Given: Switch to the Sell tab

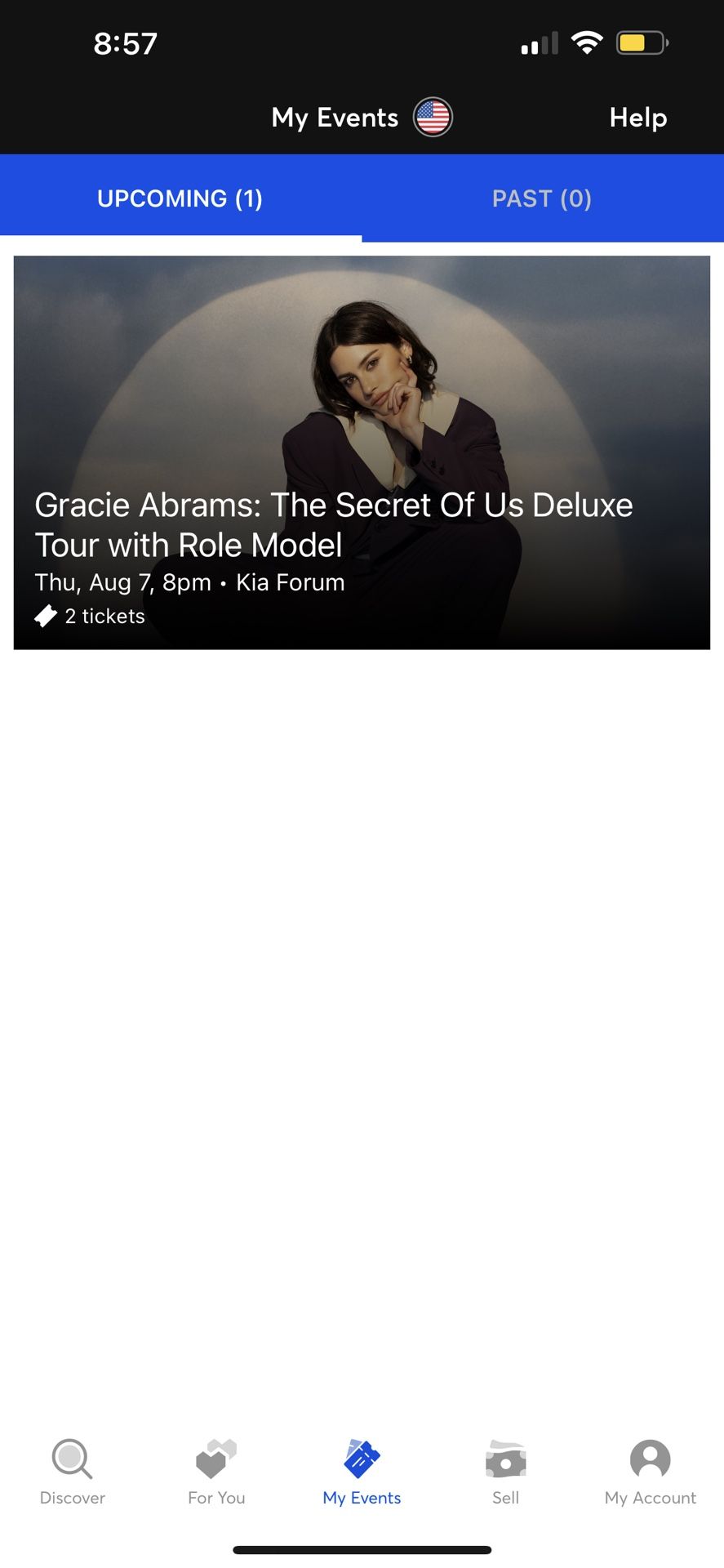Looking at the screenshot, I should pos(506,1472).
